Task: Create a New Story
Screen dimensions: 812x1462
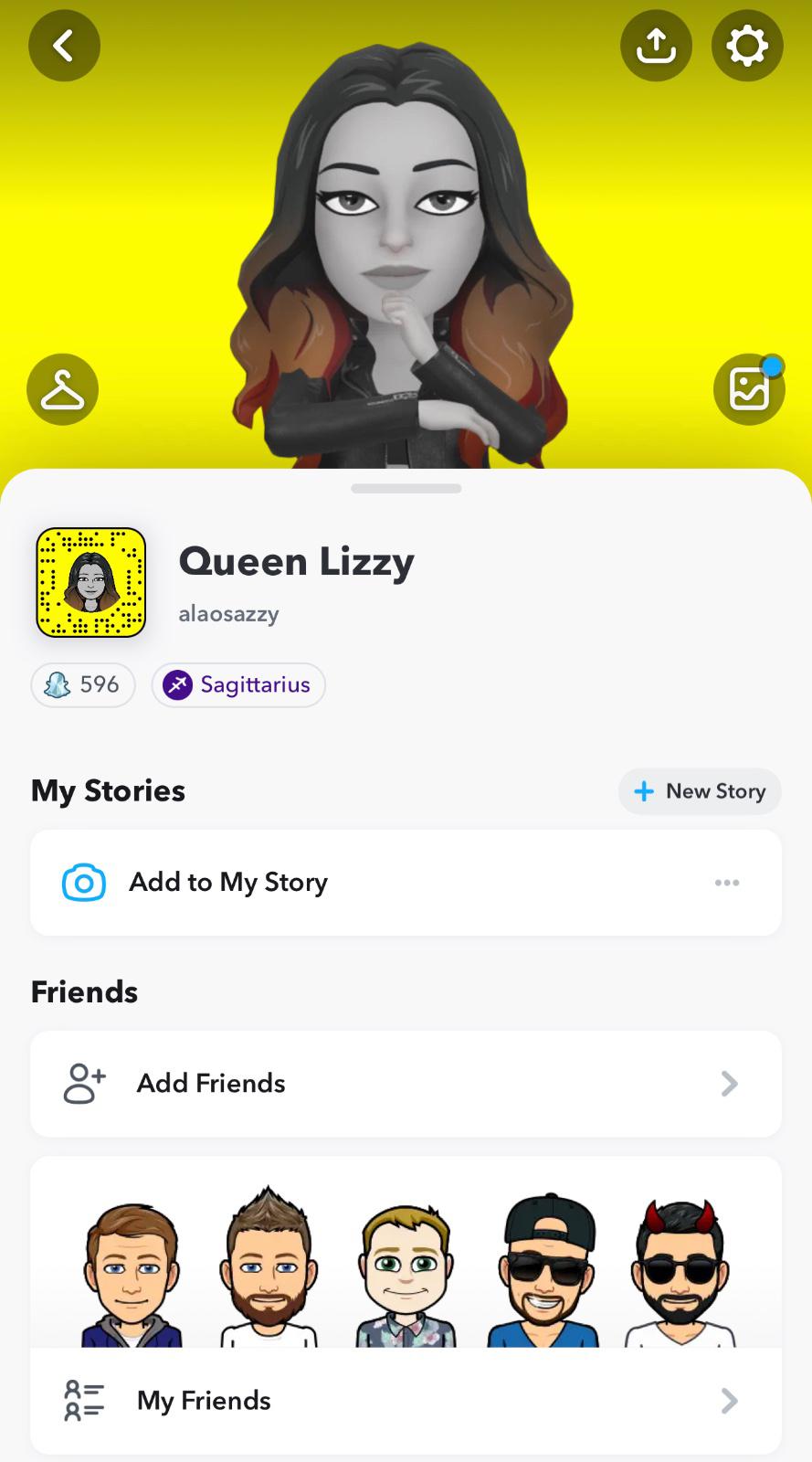Action: click(700, 791)
